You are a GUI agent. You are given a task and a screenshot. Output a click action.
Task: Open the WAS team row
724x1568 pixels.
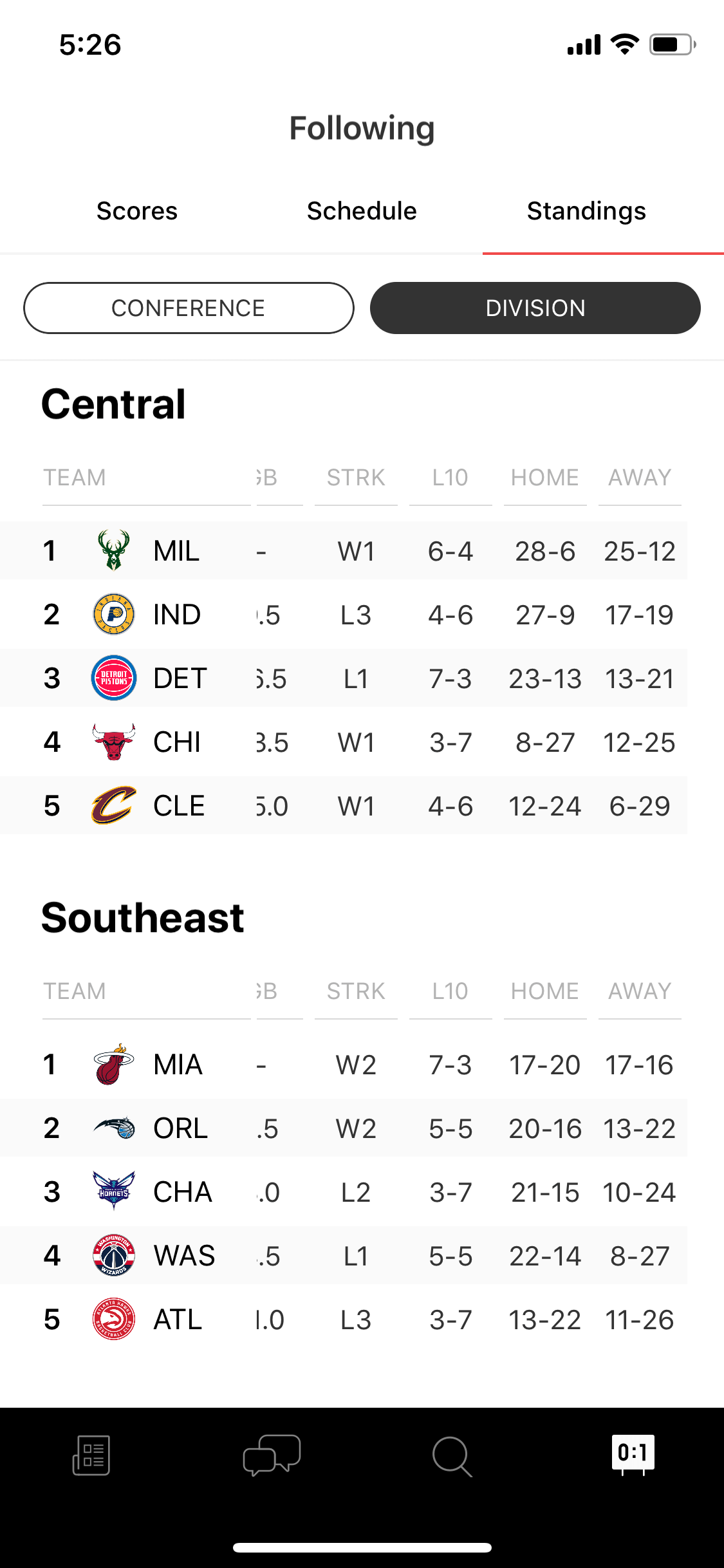(344, 1256)
